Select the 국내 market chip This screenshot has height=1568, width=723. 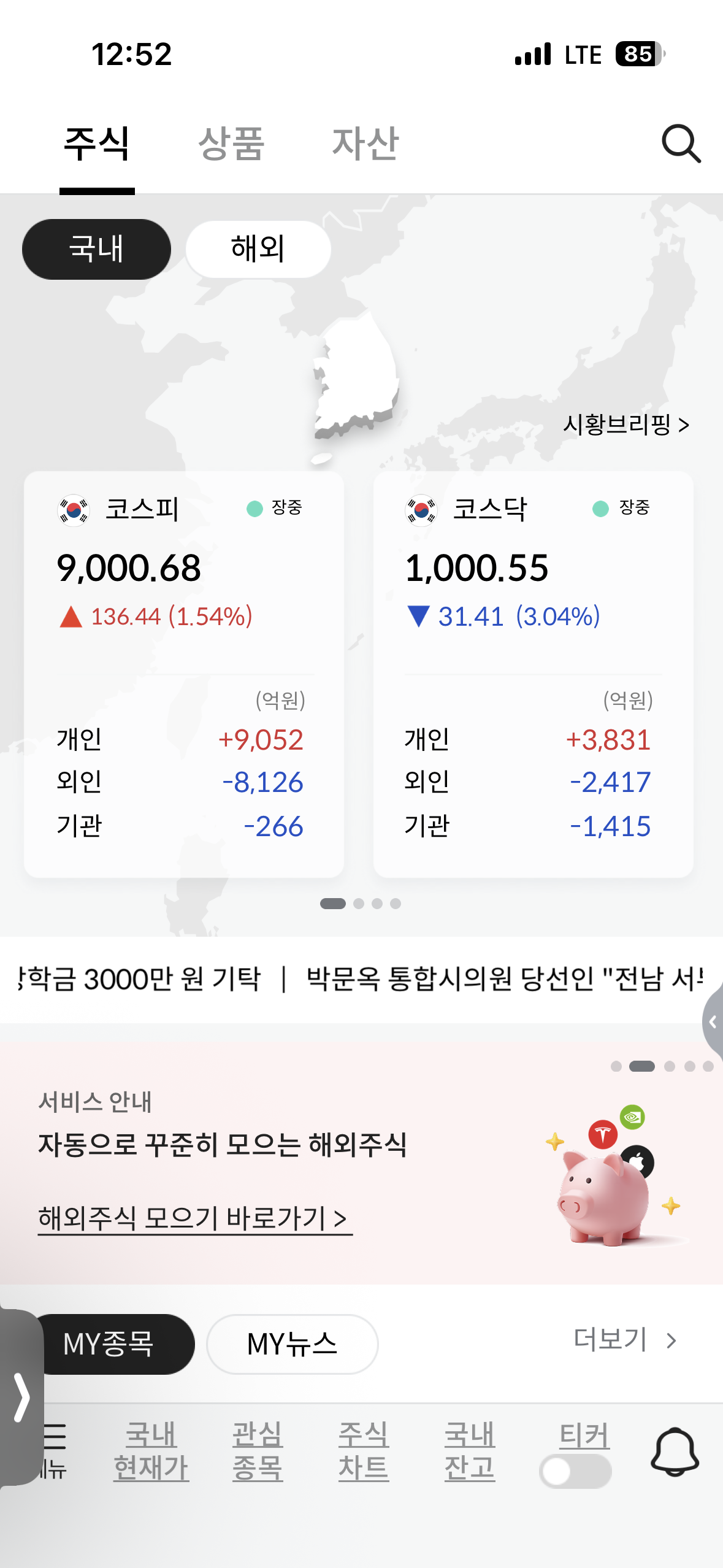pyautogui.click(x=96, y=249)
